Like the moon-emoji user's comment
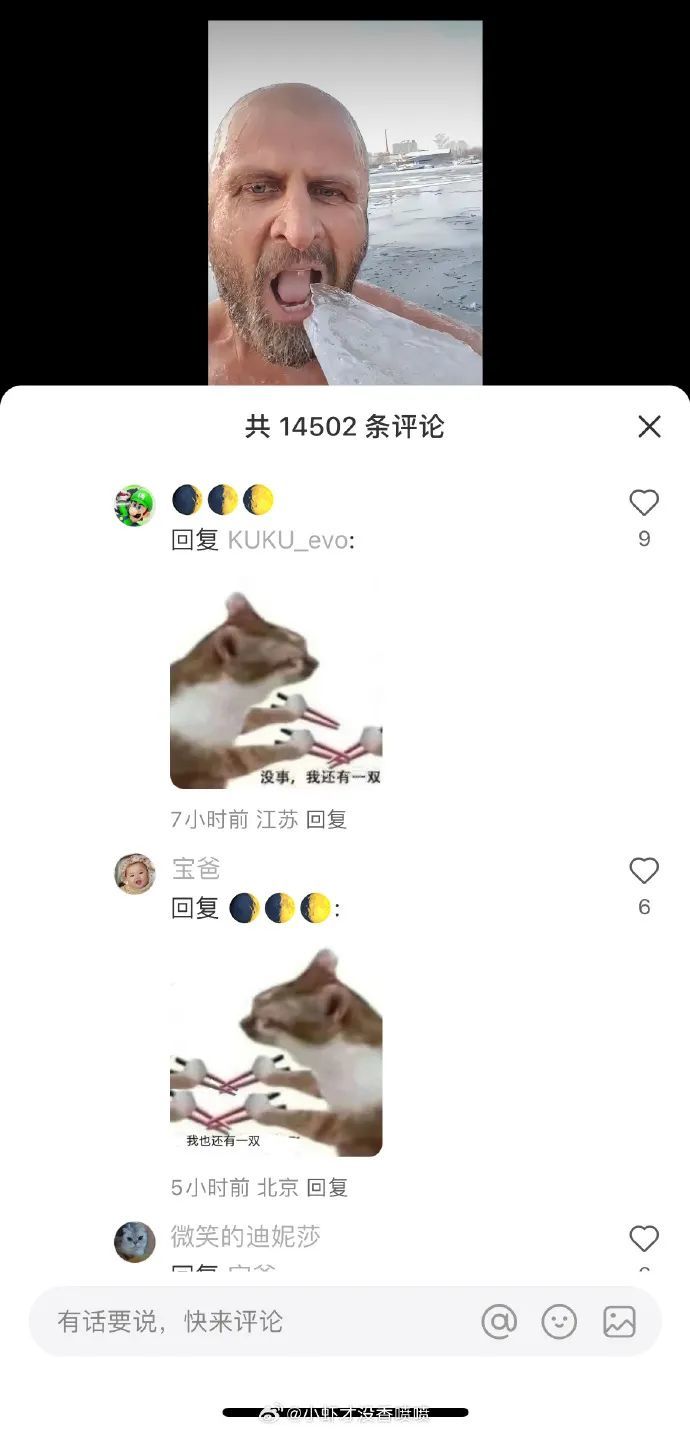 pyautogui.click(x=644, y=503)
